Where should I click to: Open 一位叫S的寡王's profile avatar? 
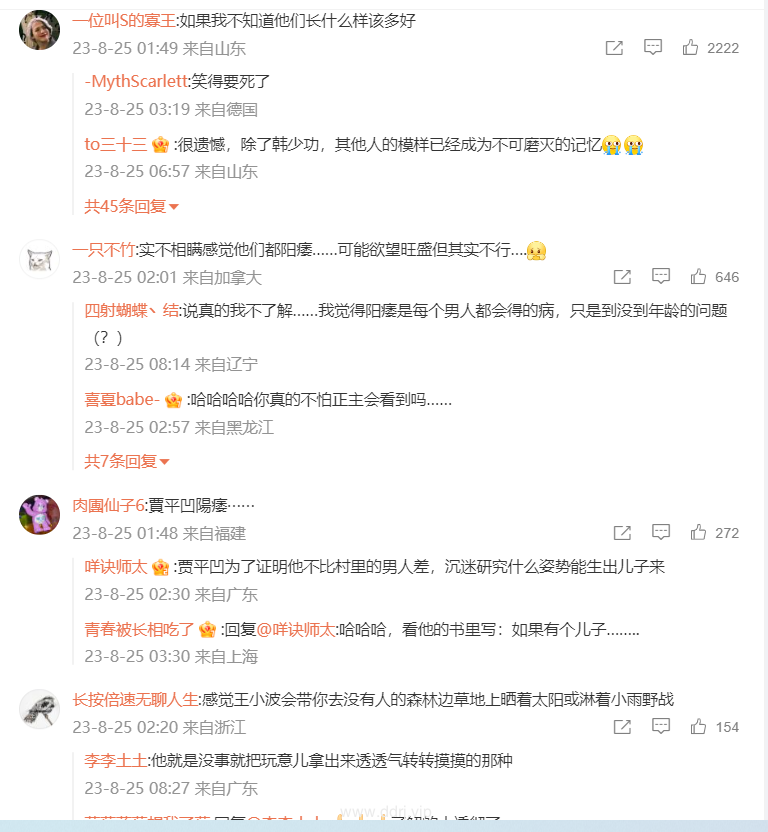pyautogui.click(x=39, y=32)
